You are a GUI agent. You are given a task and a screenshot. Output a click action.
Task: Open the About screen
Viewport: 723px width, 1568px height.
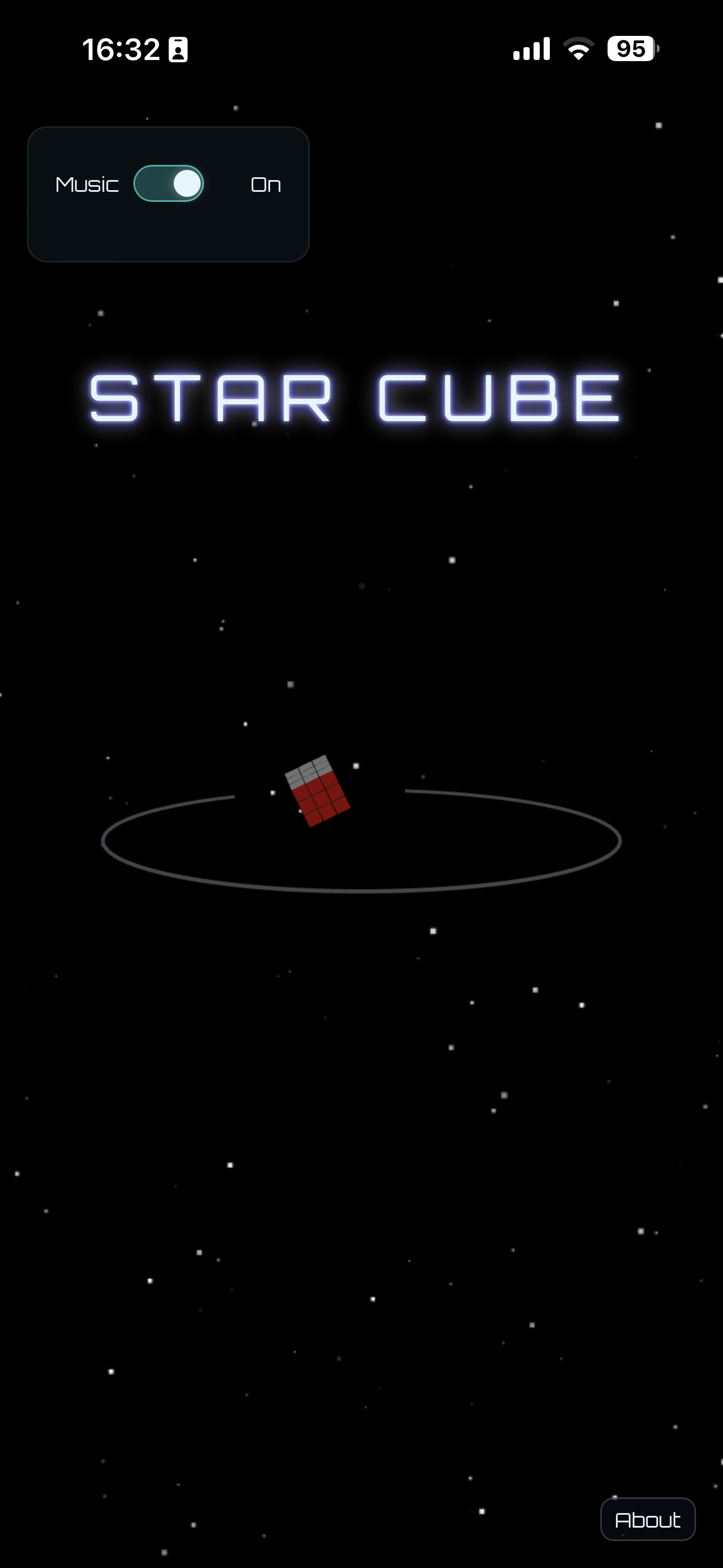(x=647, y=1519)
